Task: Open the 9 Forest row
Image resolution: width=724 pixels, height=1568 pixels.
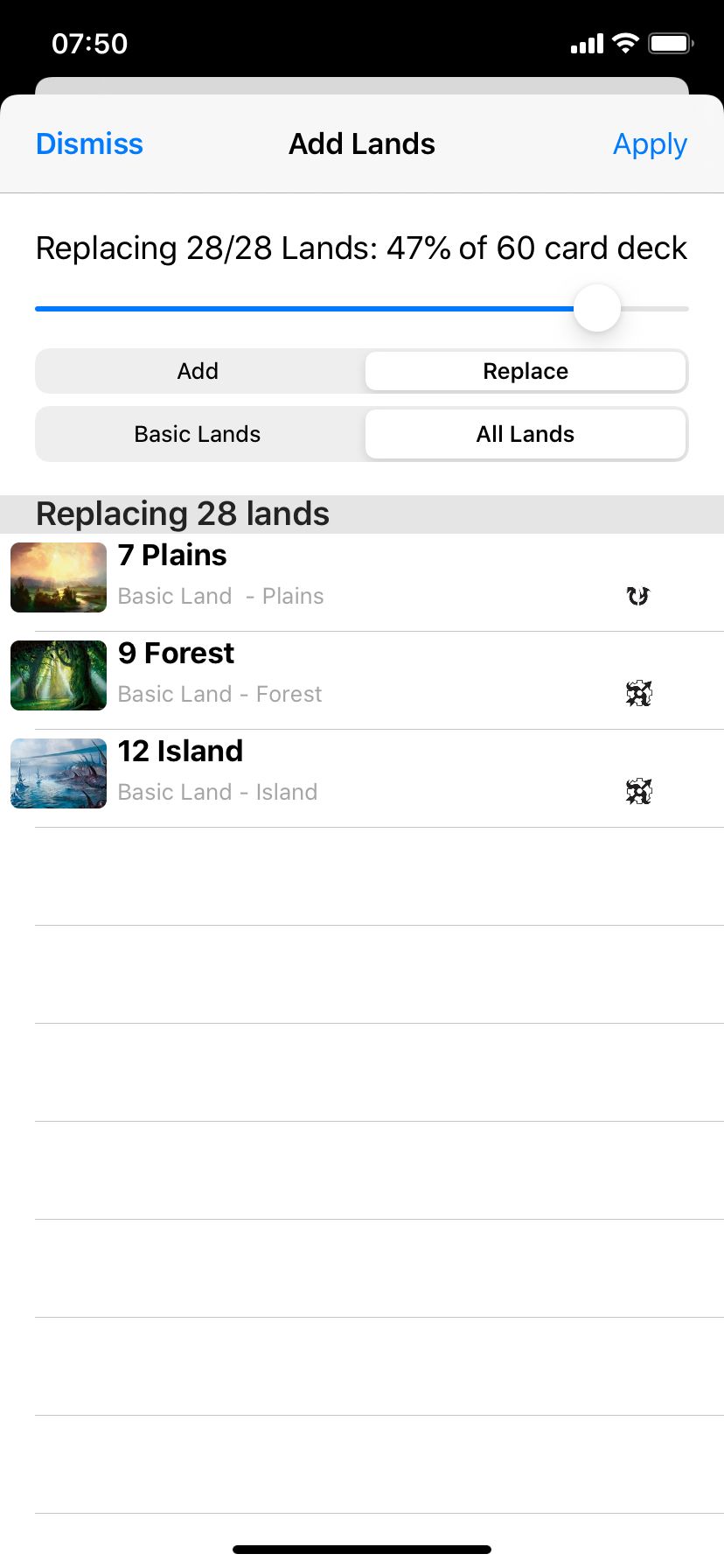Action: click(362, 675)
